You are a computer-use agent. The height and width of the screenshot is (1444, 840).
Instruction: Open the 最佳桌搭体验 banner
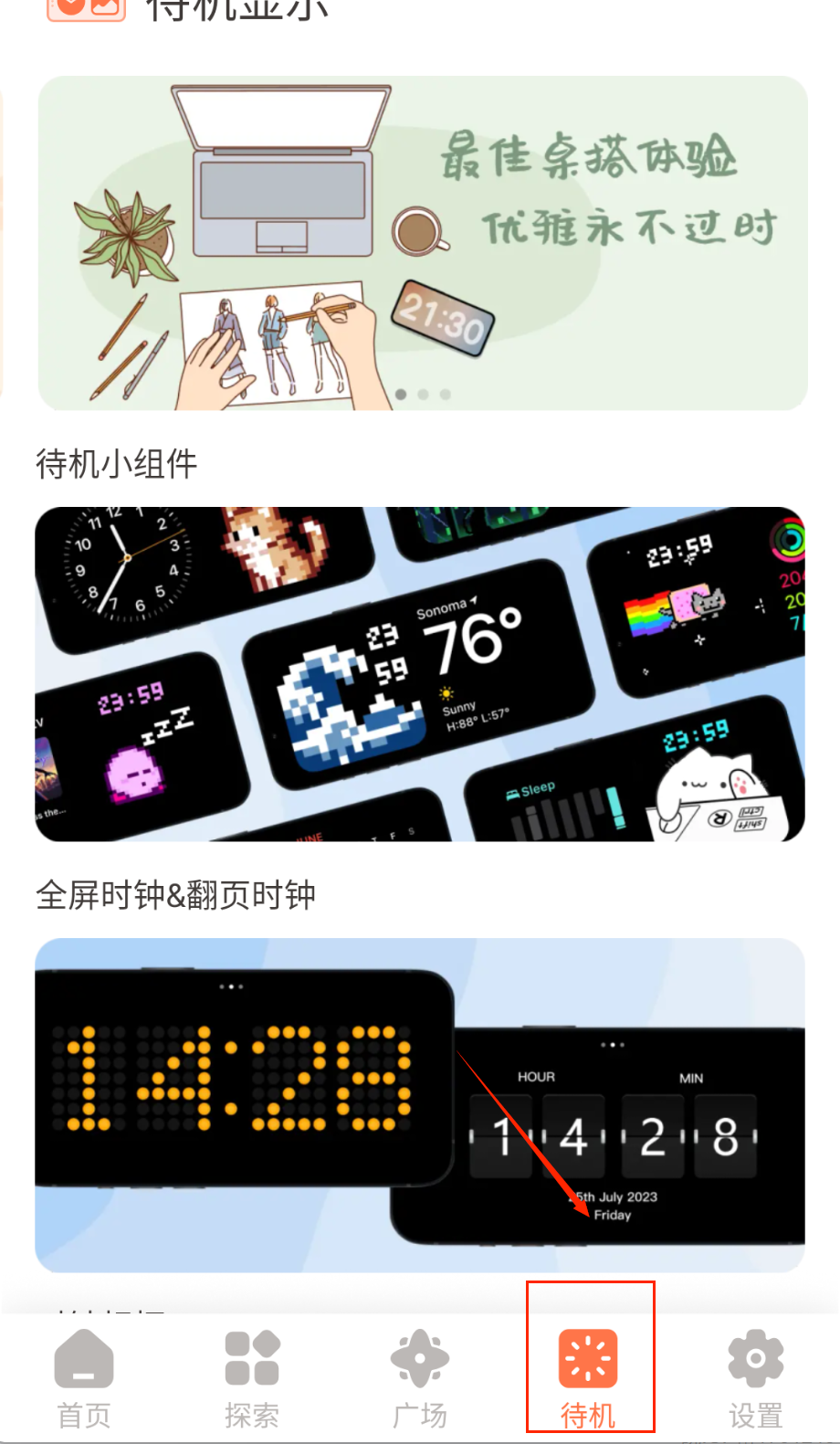point(422,242)
